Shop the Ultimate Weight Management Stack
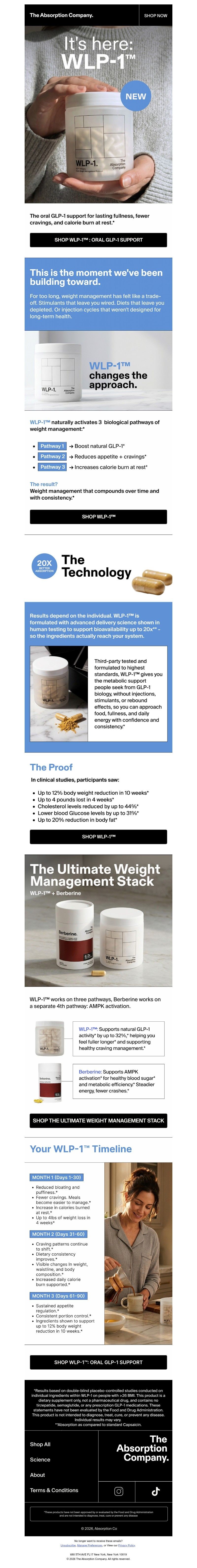 pos(98,1120)
